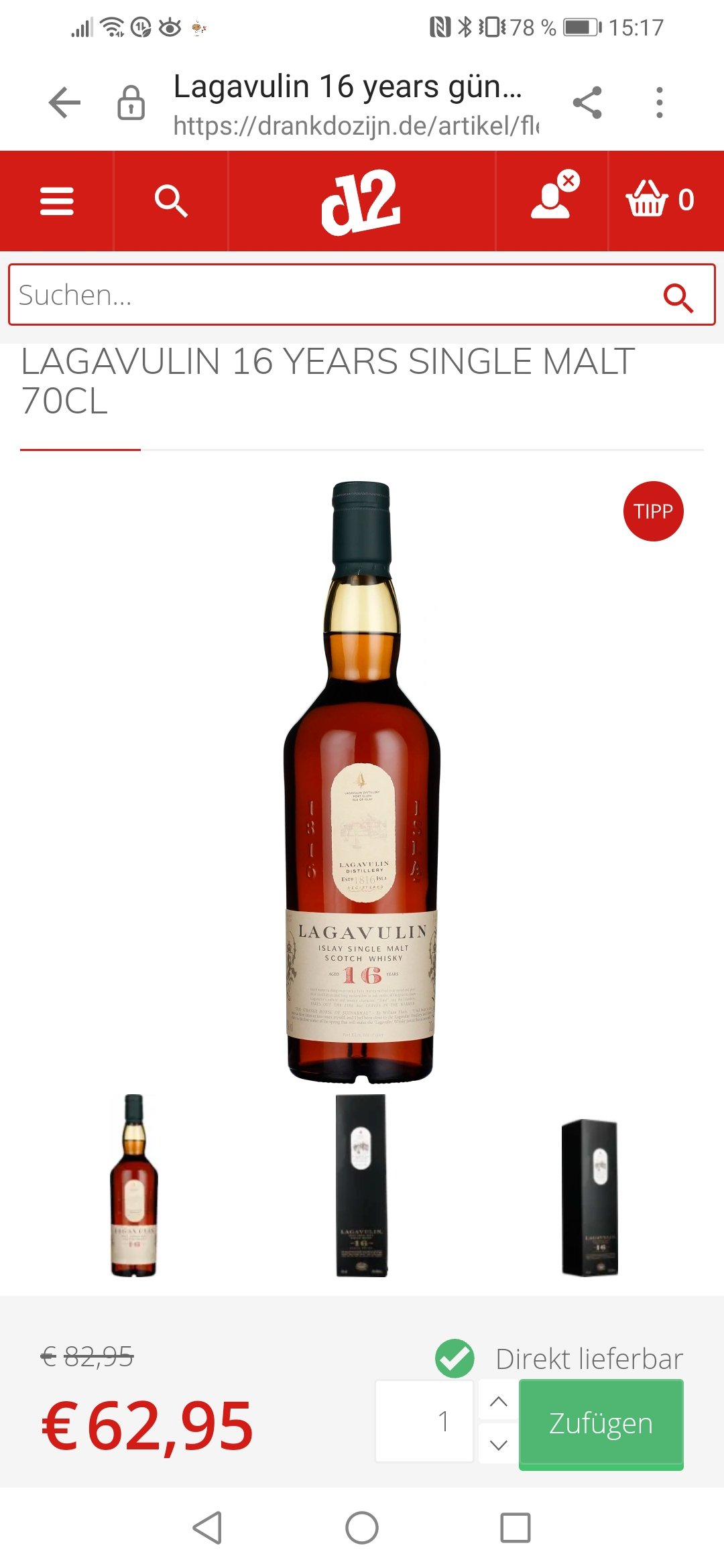Select the front gift box thumbnail

(x=361, y=1185)
